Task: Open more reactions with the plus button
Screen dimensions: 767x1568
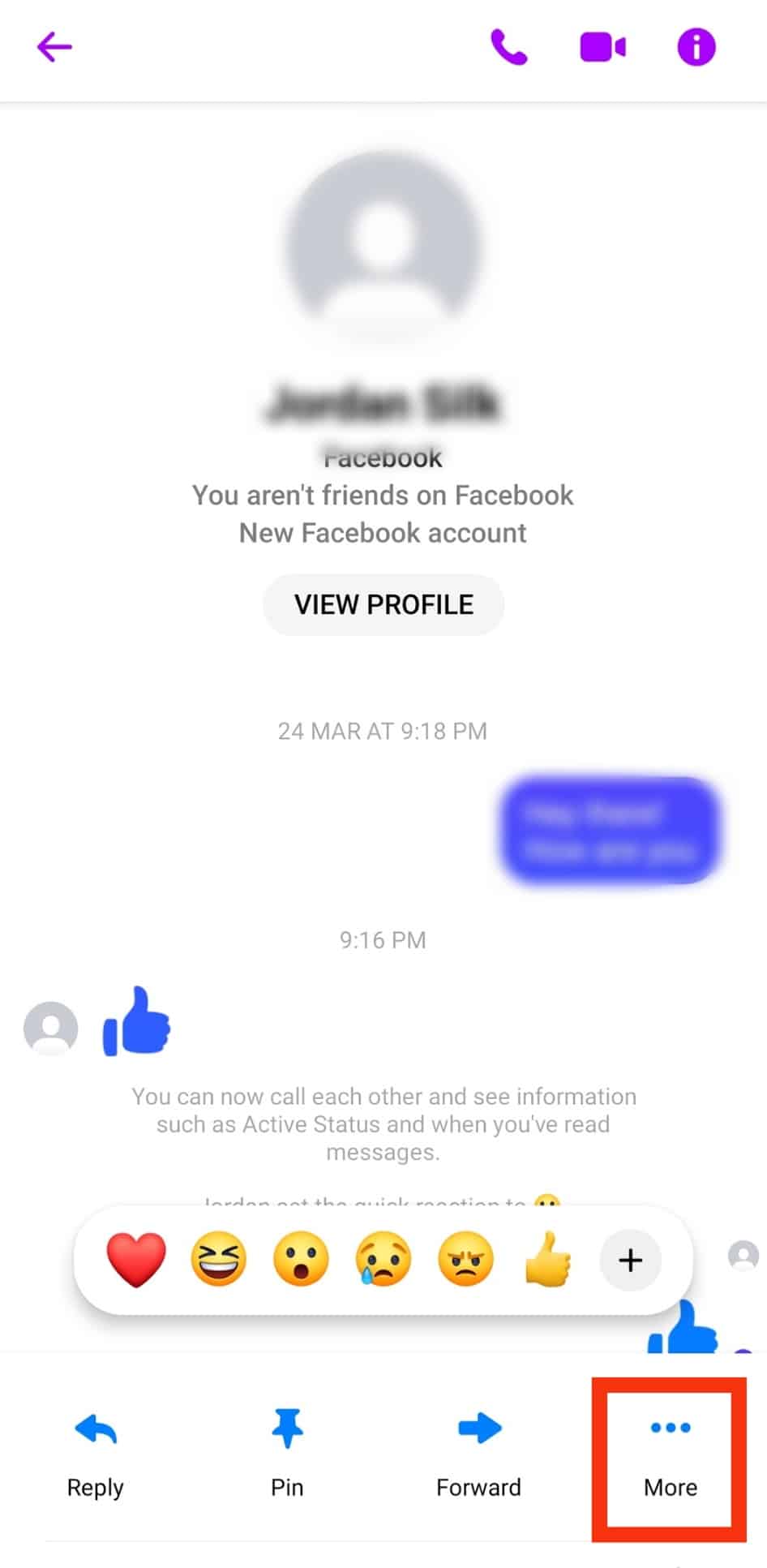Action: (630, 1260)
